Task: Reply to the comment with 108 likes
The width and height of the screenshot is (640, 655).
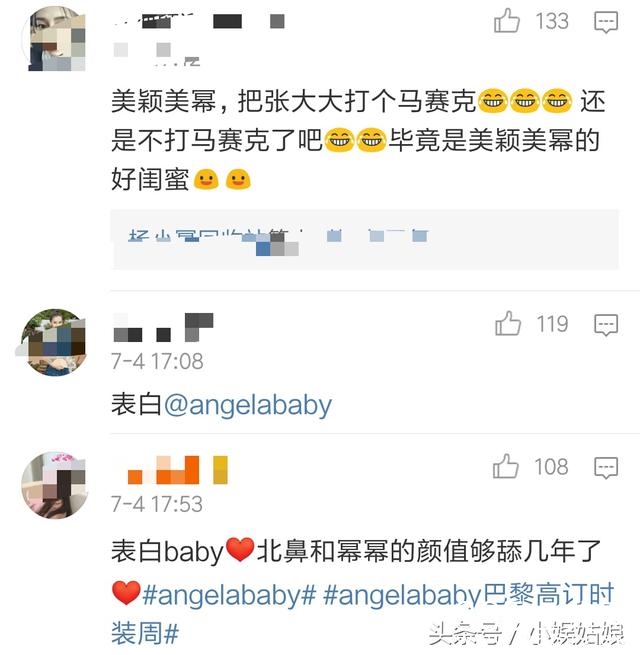Action: [x=606, y=468]
